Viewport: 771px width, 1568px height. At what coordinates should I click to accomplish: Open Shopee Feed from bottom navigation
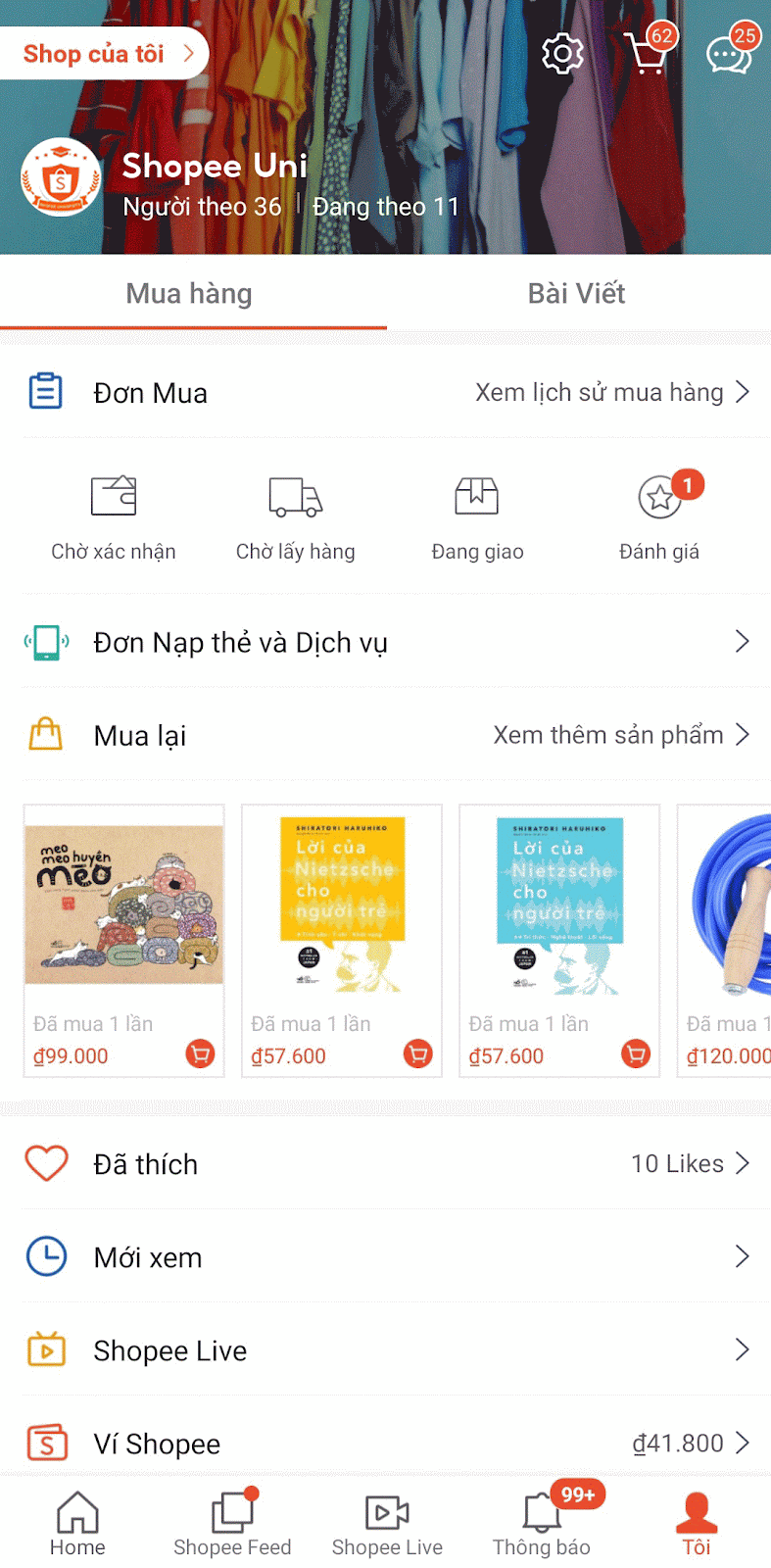pyautogui.click(x=231, y=1521)
